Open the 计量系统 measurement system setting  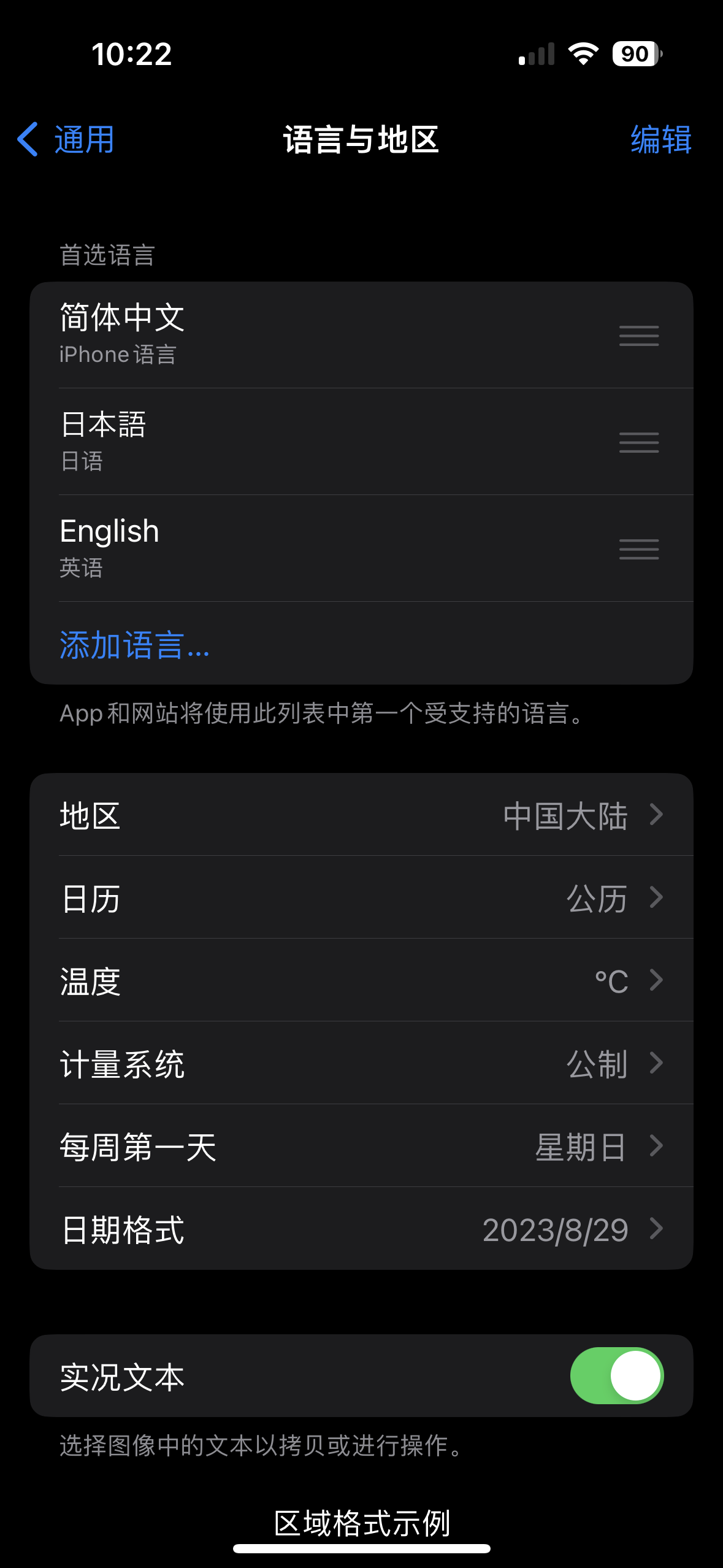pos(361,1064)
